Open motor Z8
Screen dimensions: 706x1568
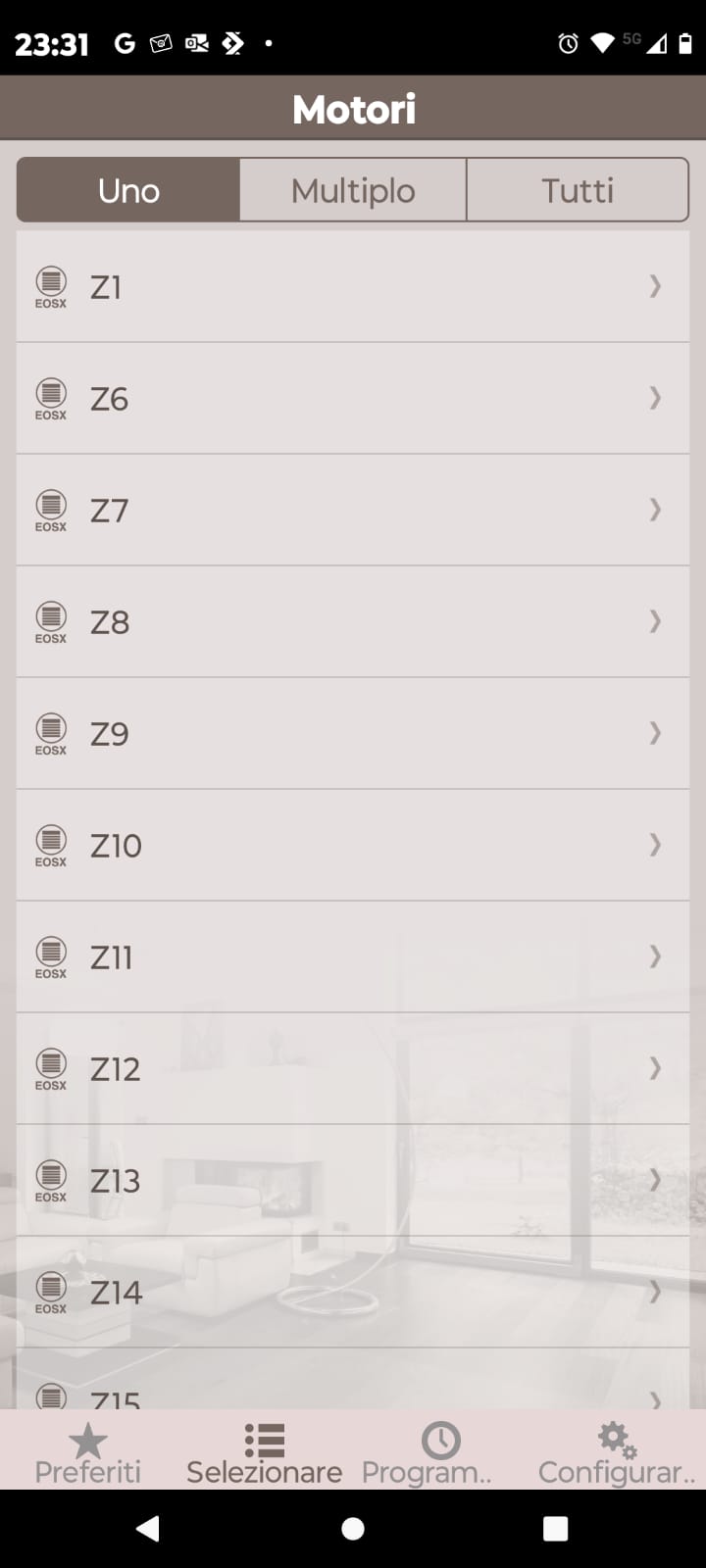coord(353,622)
